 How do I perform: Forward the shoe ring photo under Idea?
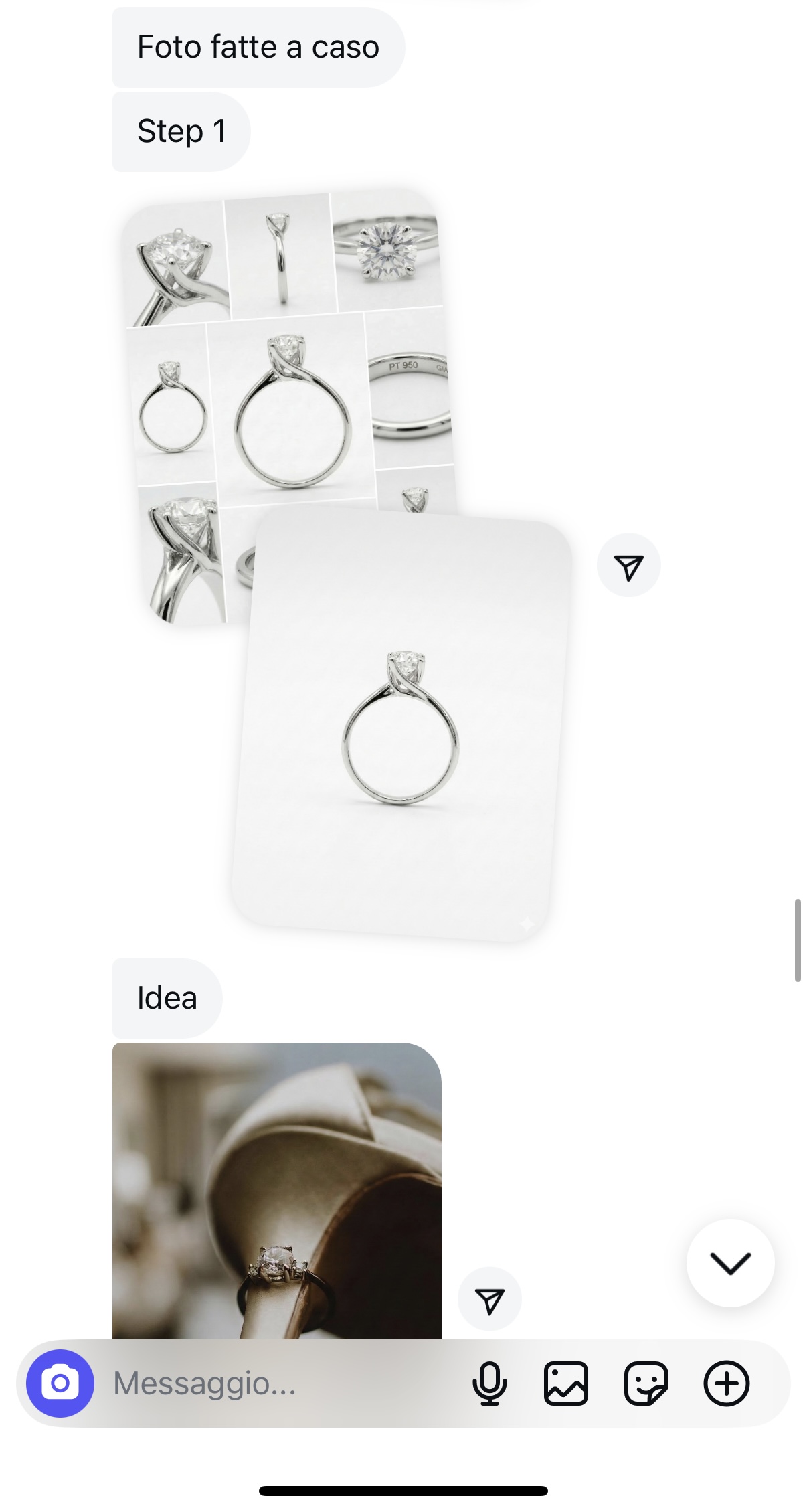pyautogui.click(x=489, y=1299)
